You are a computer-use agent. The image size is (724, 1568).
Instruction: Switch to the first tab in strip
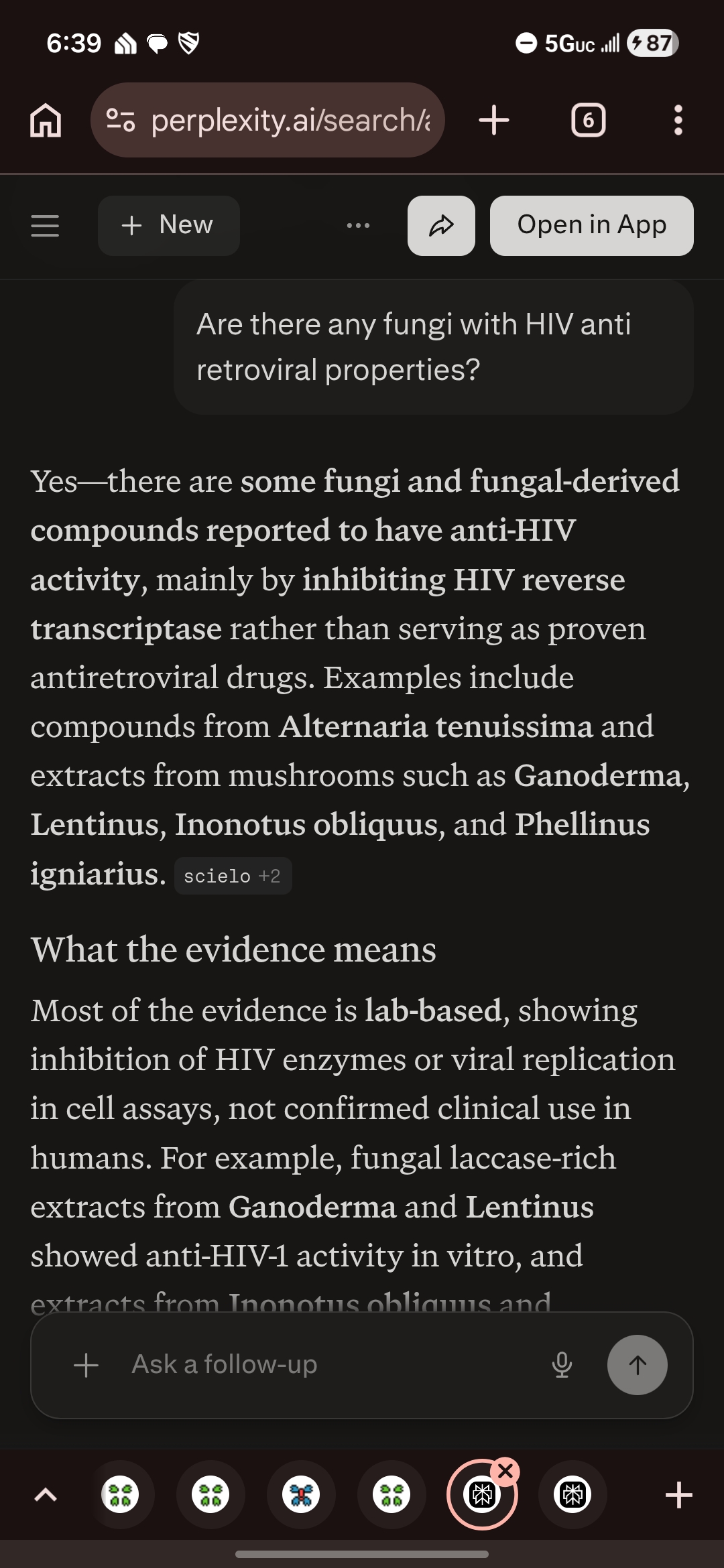(x=121, y=1495)
